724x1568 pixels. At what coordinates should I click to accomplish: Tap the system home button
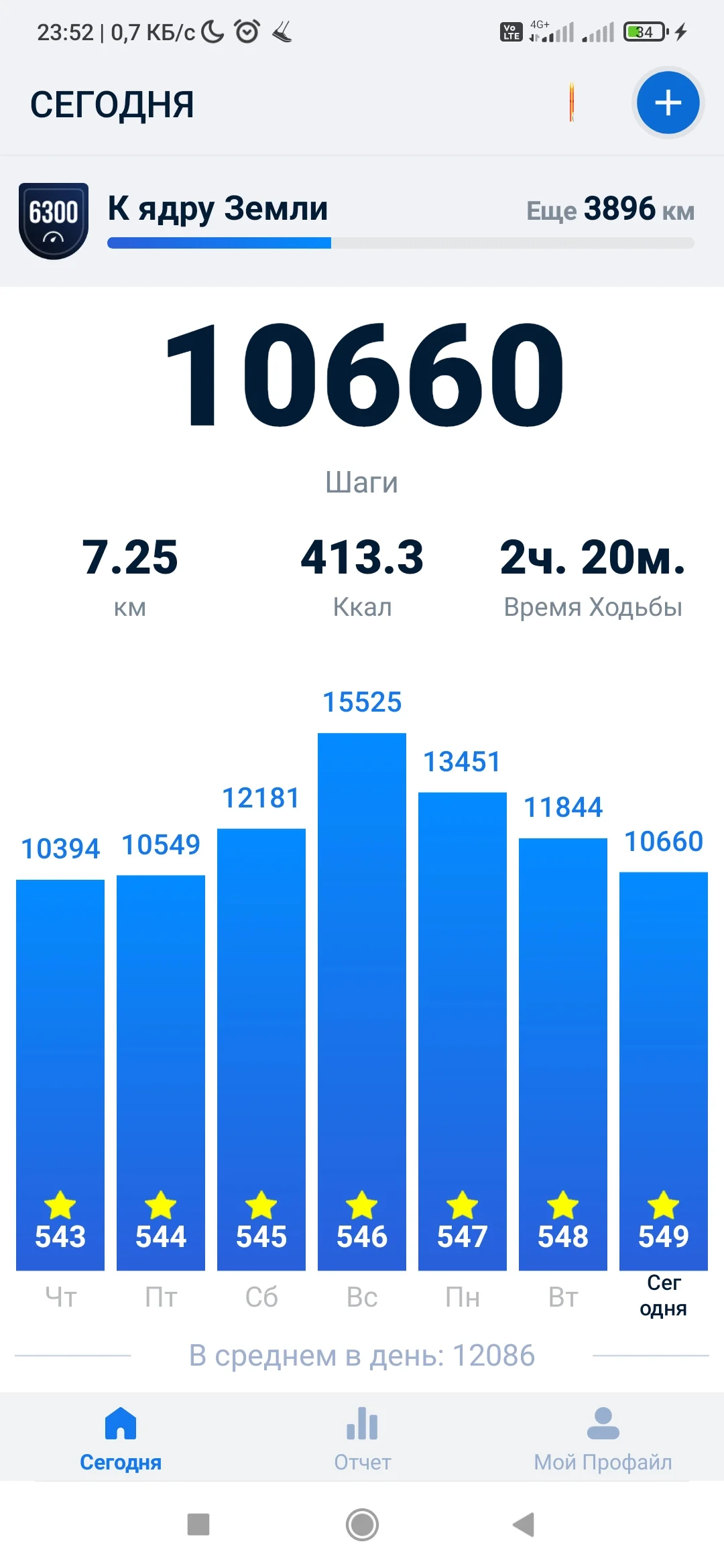[362, 1524]
